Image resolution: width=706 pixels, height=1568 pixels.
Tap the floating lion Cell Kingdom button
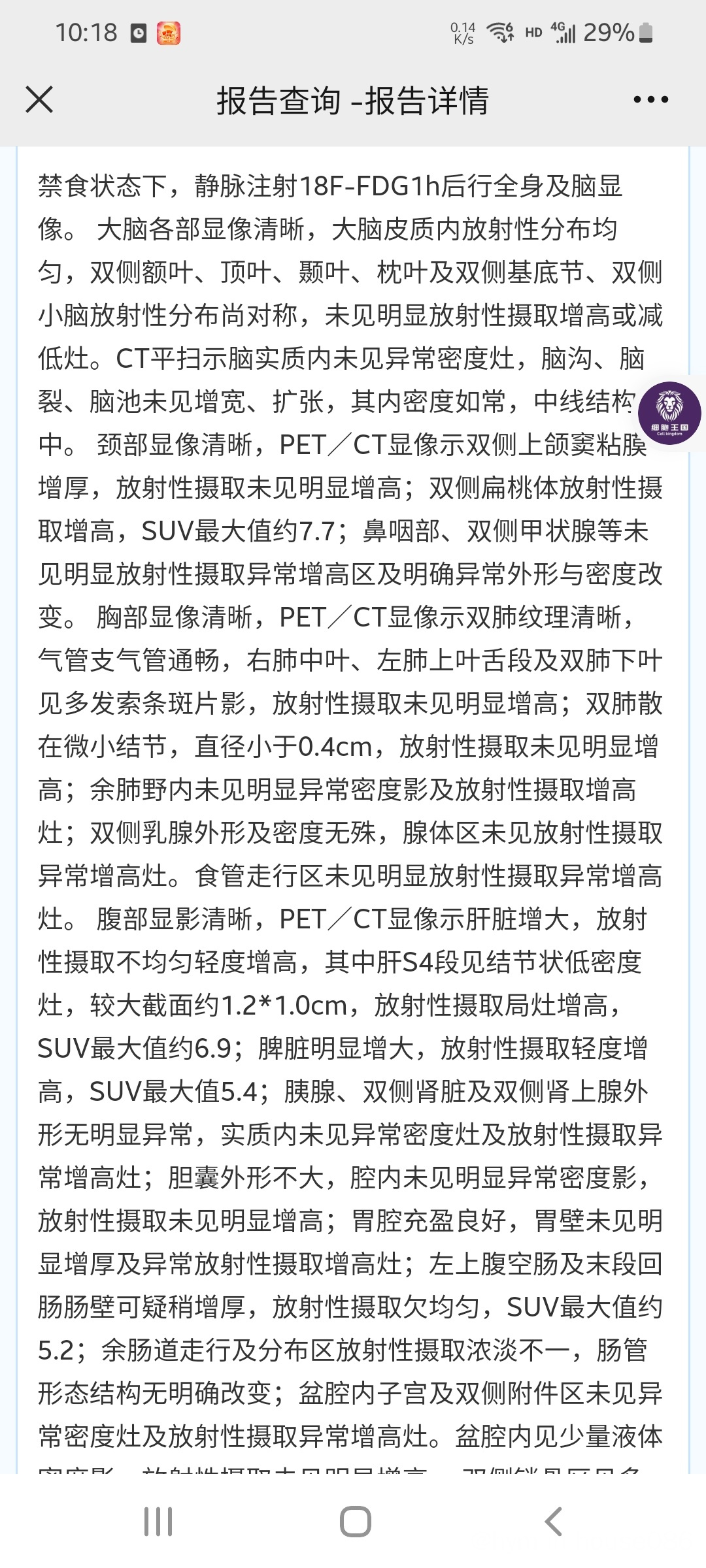669,413
